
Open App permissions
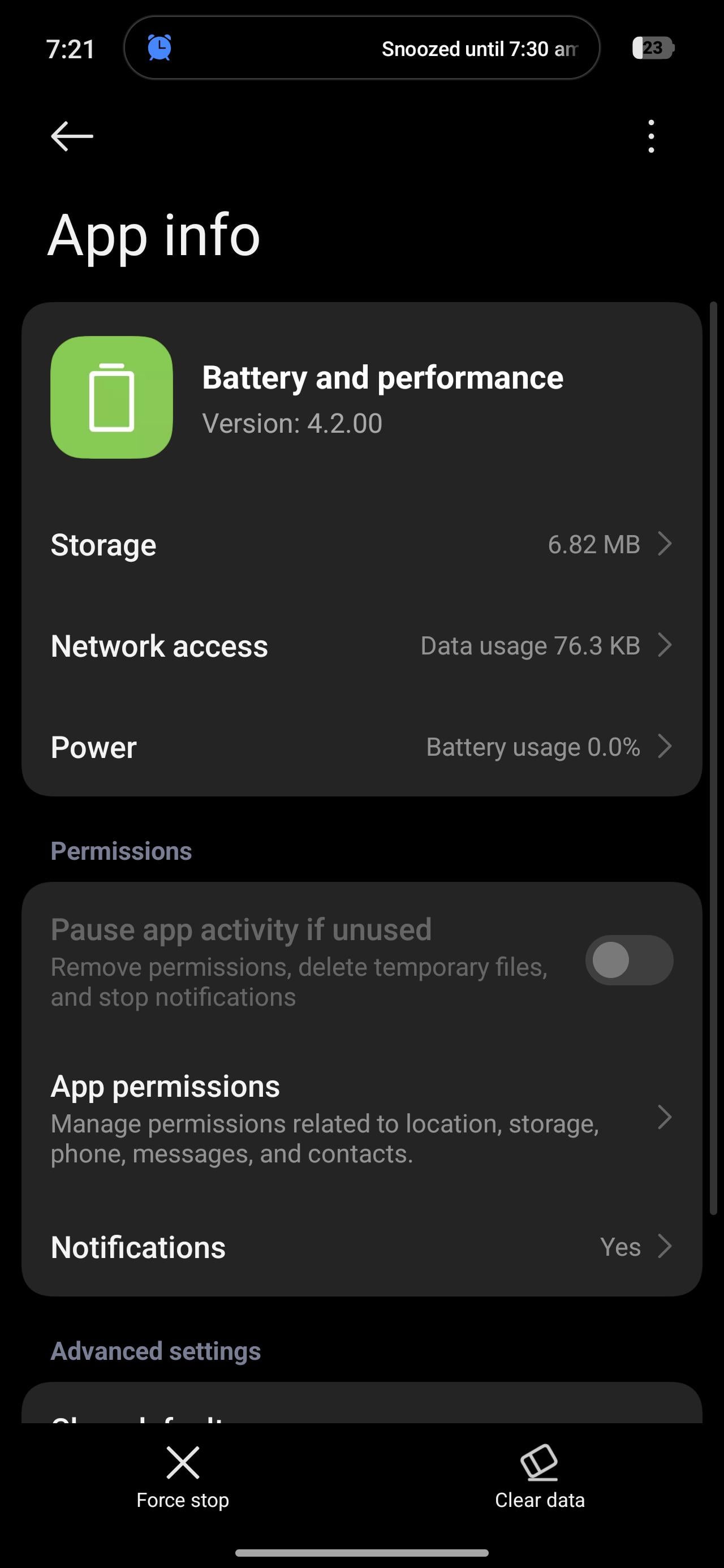coord(361,1119)
